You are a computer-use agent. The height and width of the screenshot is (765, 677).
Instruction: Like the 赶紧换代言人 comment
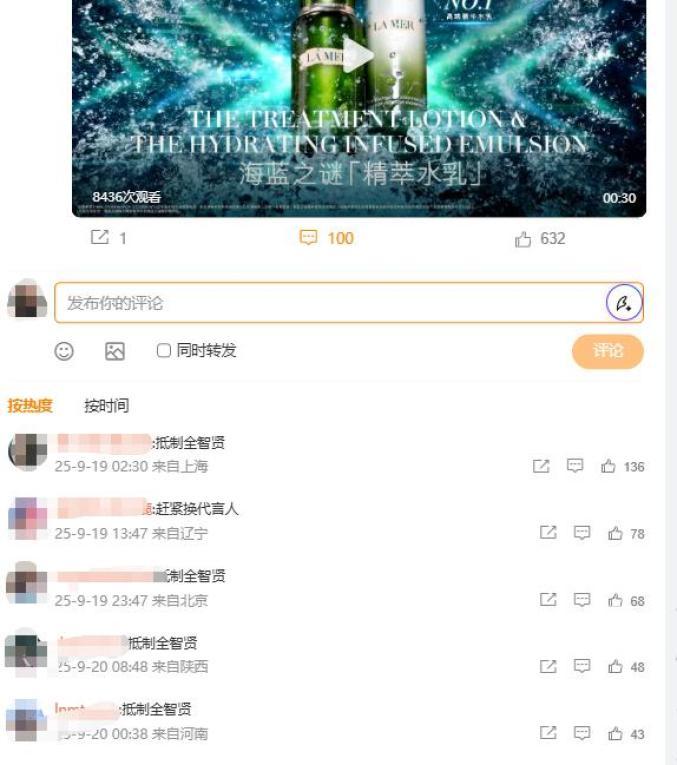pos(615,534)
